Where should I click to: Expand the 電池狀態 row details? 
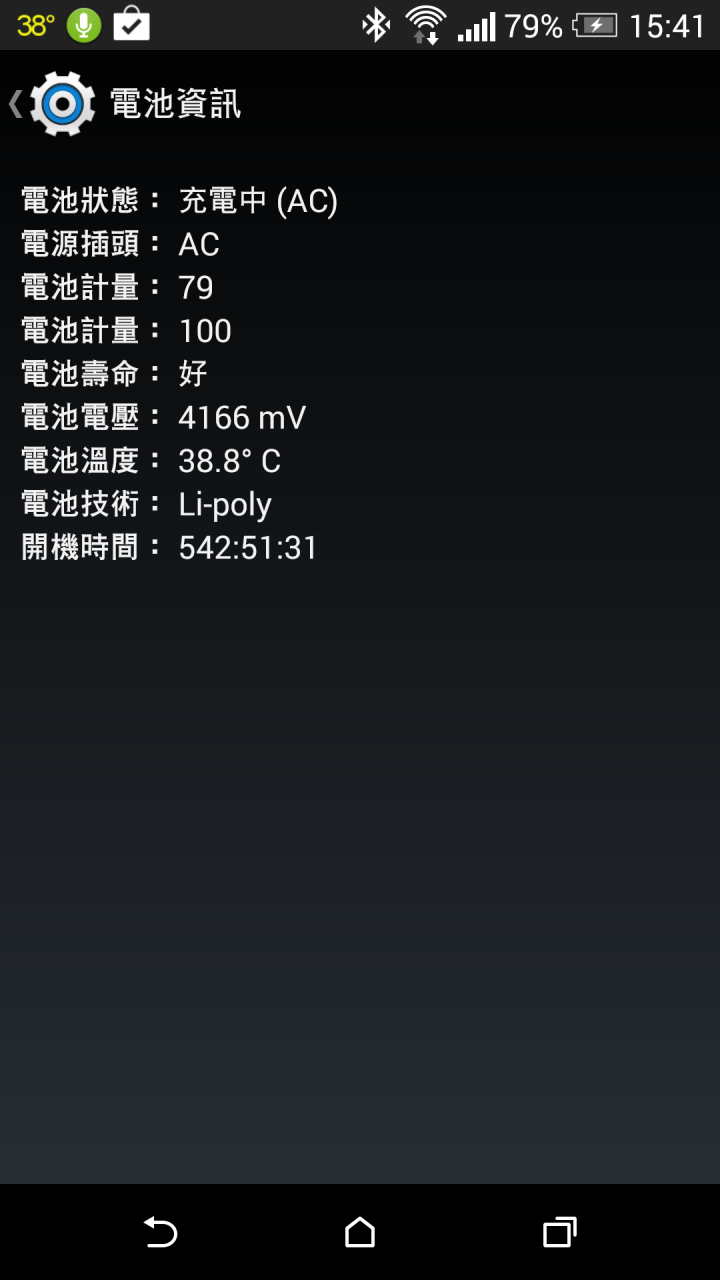point(180,201)
